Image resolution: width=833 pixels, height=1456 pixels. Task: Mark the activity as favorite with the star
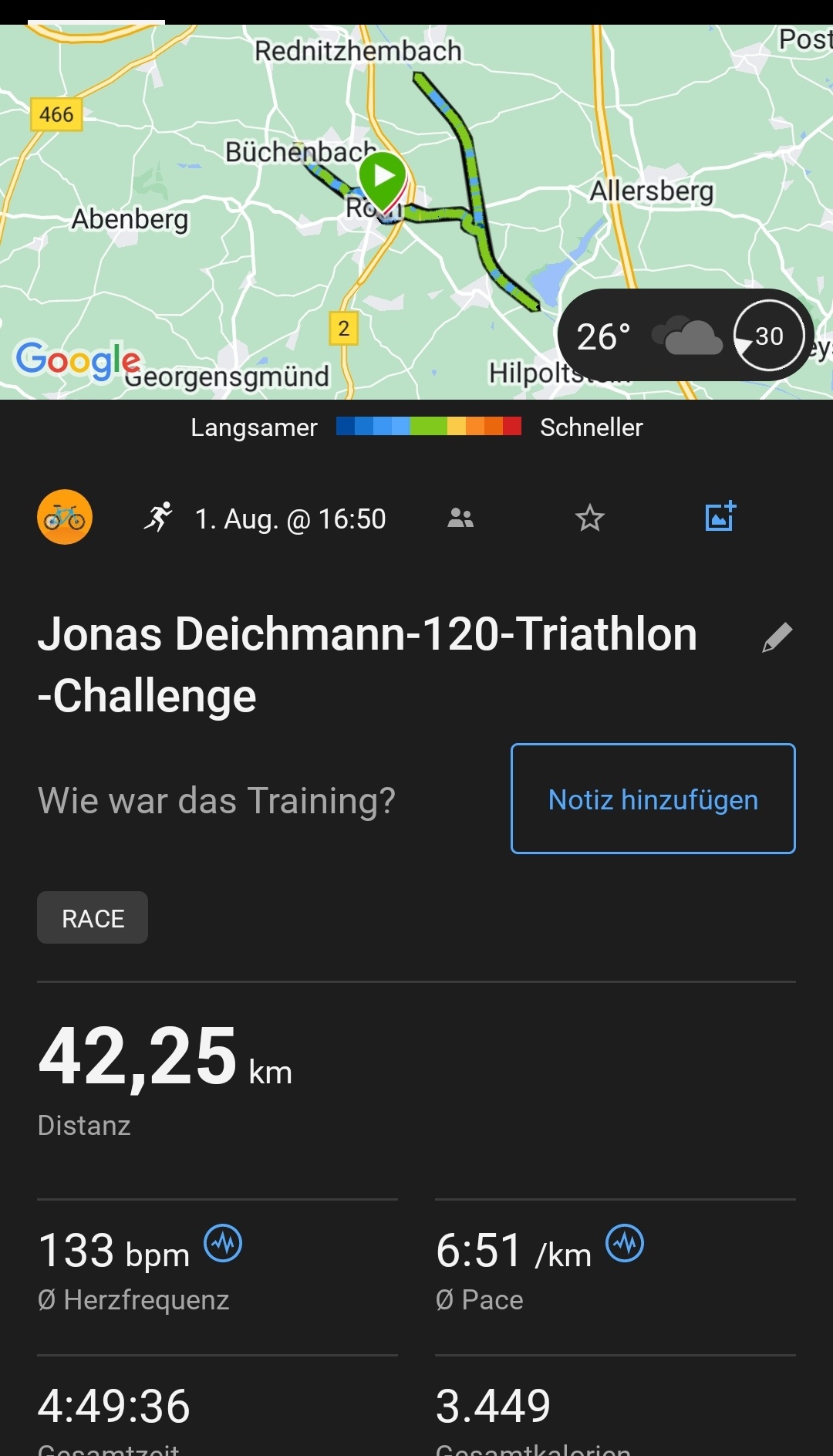coord(590,518)
